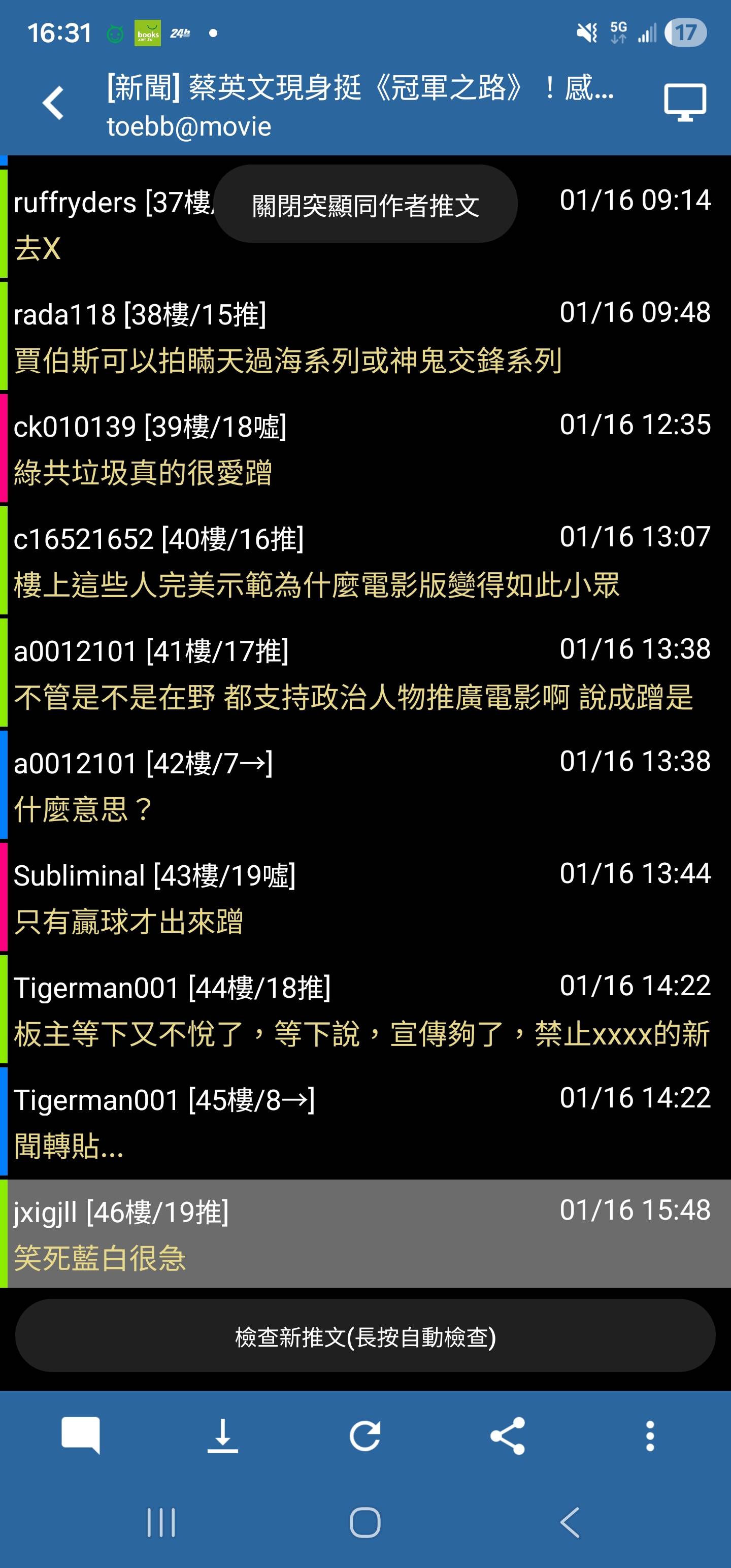Image resolution: width=731 pixels, height=1568 pixels.
Task: Go back using the header arrow
Action: click(x=54, y=103)
